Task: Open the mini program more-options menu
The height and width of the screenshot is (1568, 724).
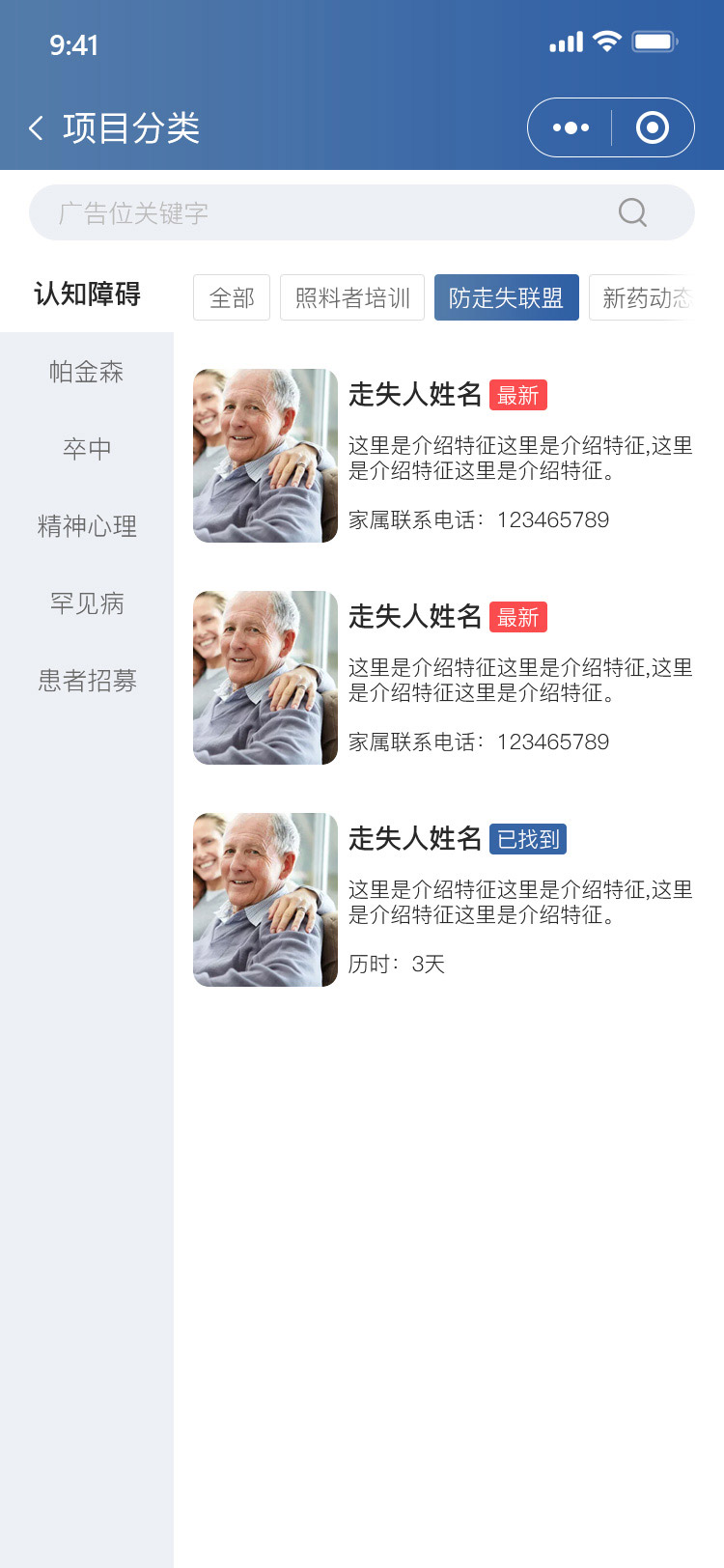Action: (x=571, y=127)
